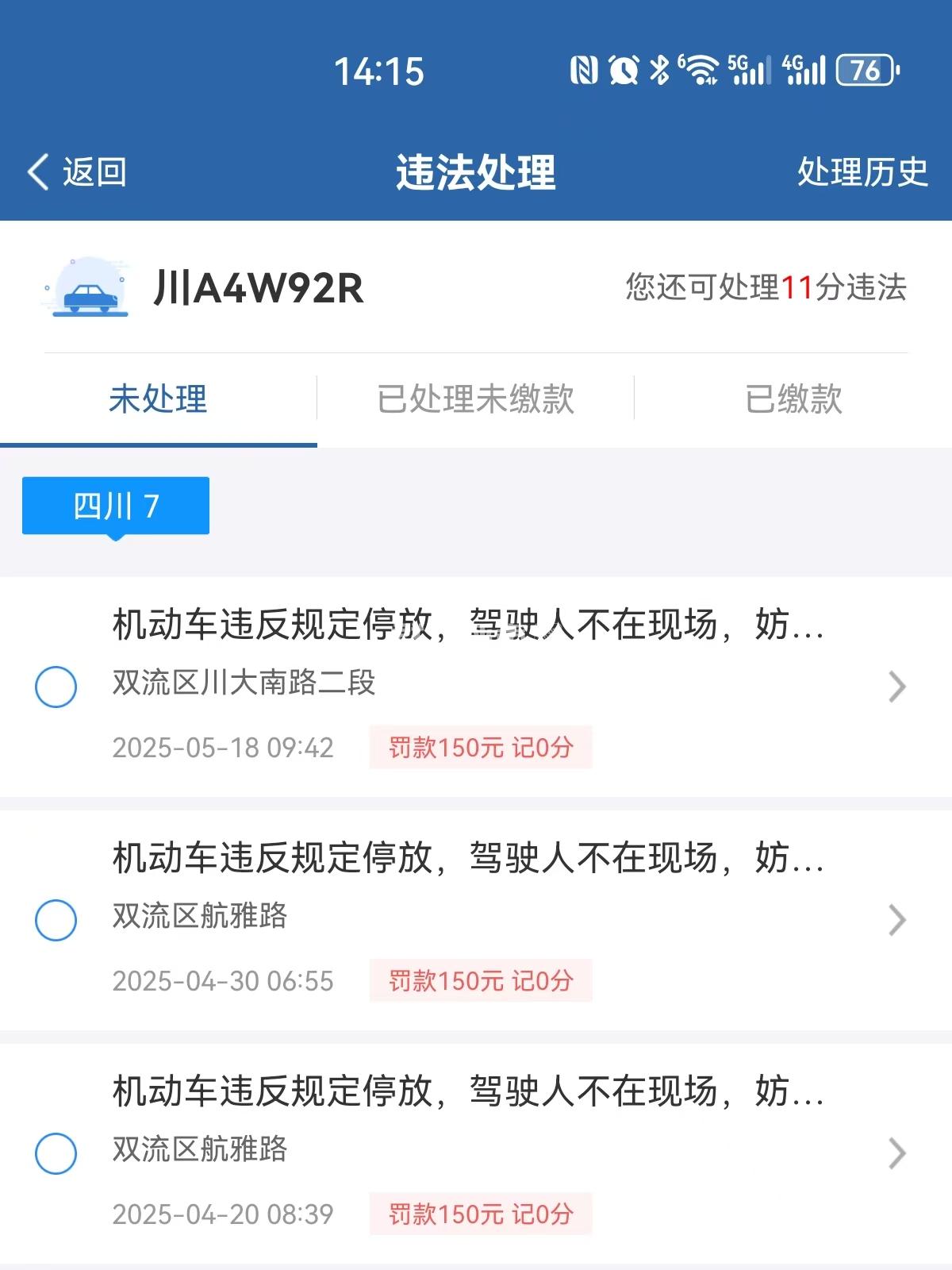Go back via 返回 button
Image resolution: width=952 pixels, height=1270 pixels.
pyautogui.click(x=78, y=171)
